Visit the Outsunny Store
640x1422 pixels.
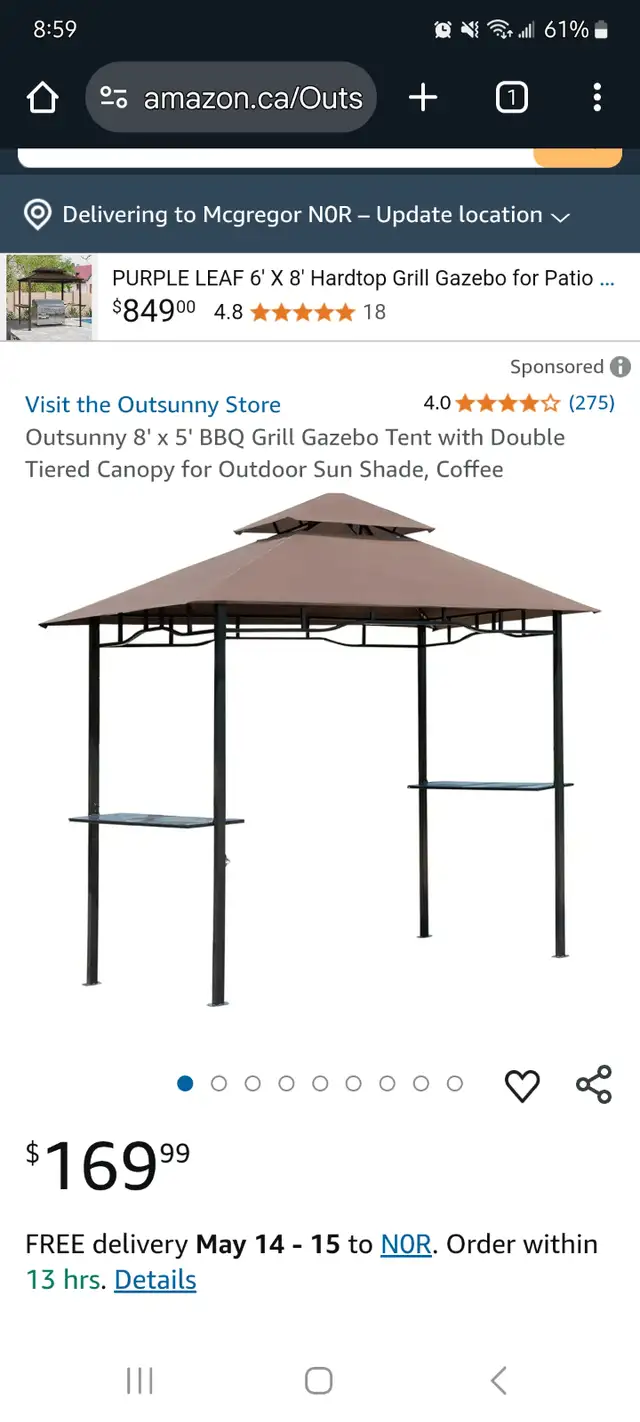point(153,405)
